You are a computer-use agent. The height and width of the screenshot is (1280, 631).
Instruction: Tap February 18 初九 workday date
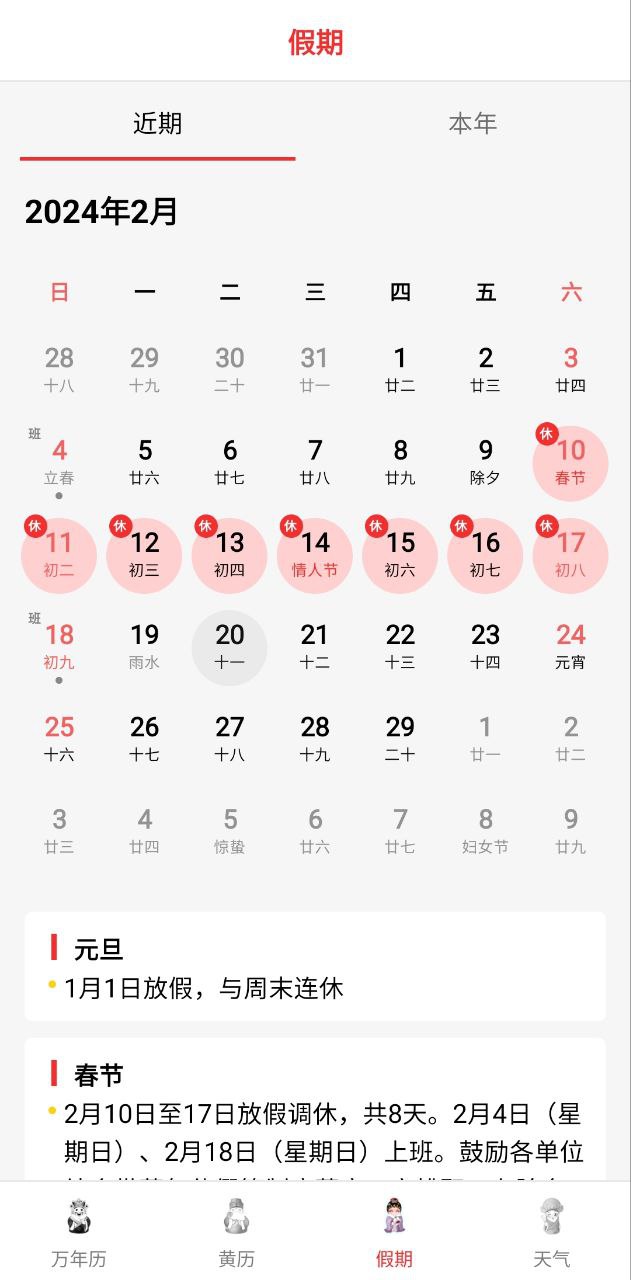[x=59, y=646]
